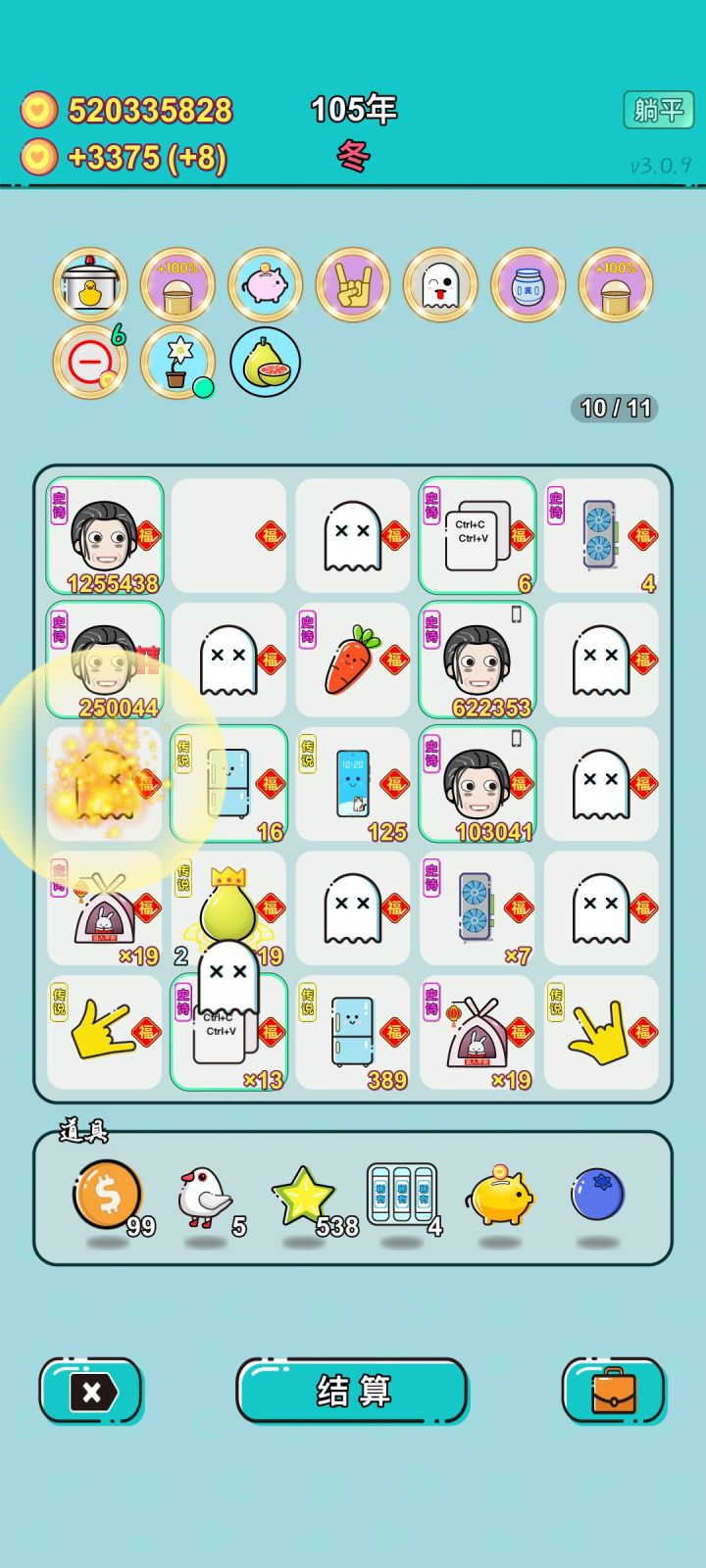This screenshot has height=1568, width=706.
Task: Click the X cancel button at bottom left
Action: coord(90,1391)
